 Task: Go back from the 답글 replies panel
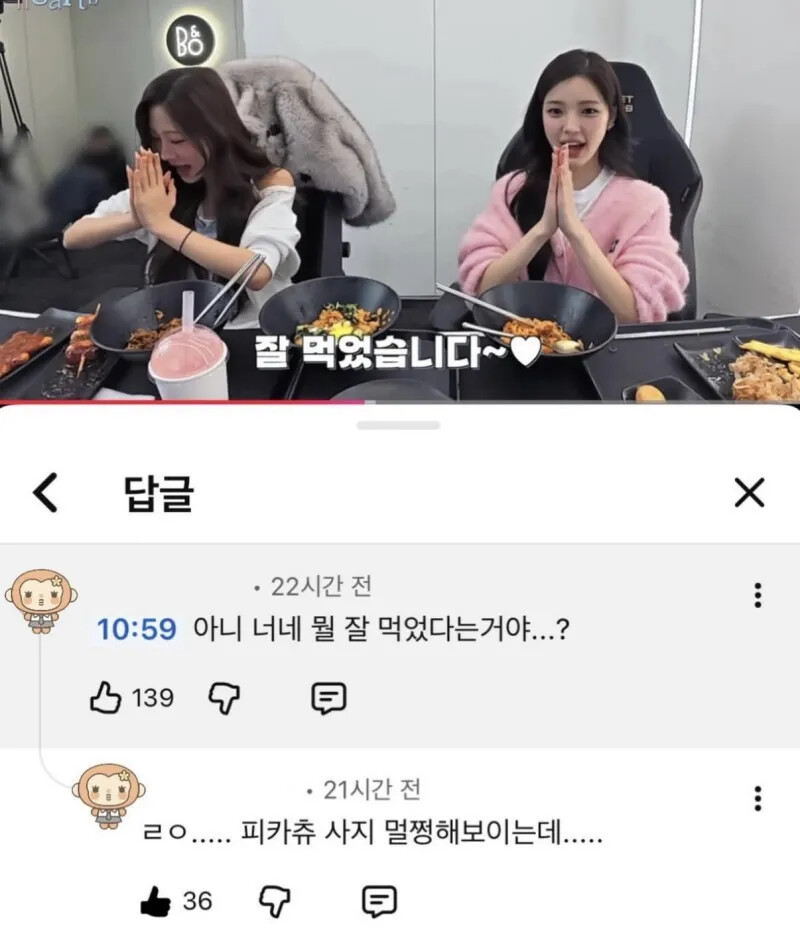pyautogui.click(x=45, y=492)
